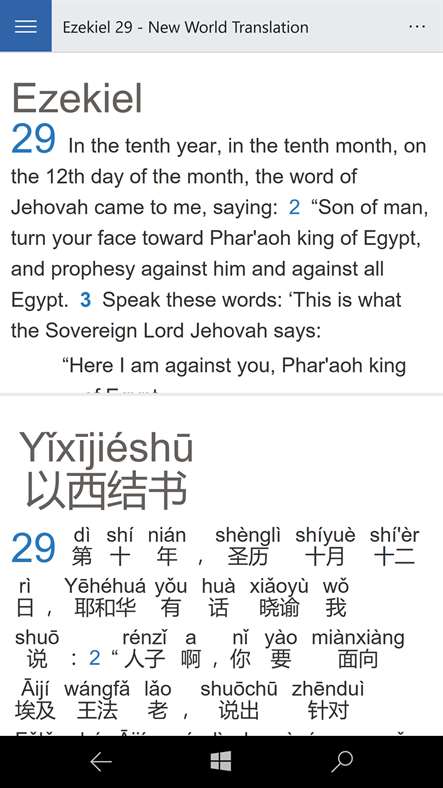The height and width of the screenshot is (788, 443).
Task: Go back with the system back arrow
Action: tap(100, 762)
